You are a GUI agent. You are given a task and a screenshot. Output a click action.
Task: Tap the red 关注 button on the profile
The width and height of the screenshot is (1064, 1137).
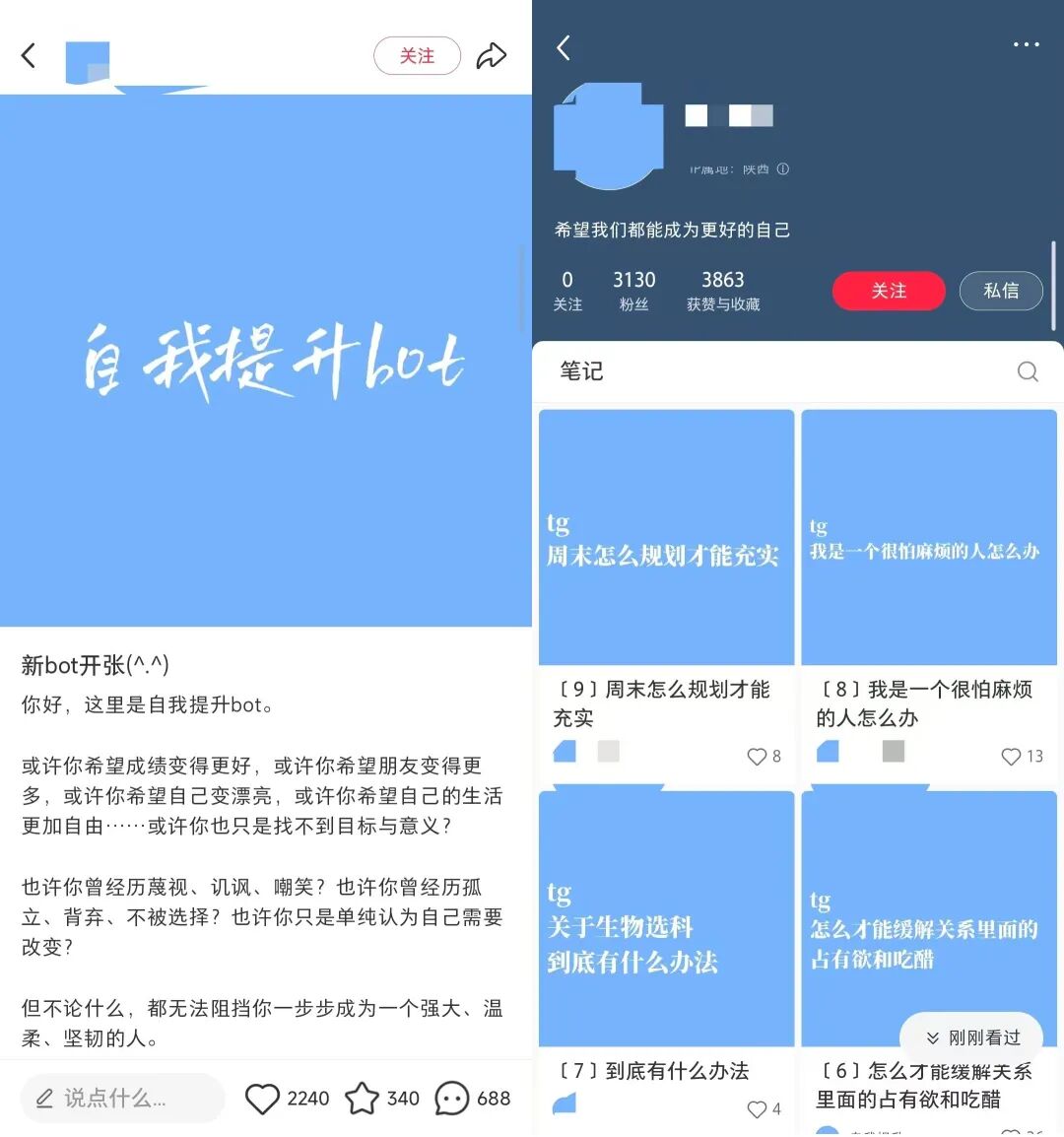(888, 291)
